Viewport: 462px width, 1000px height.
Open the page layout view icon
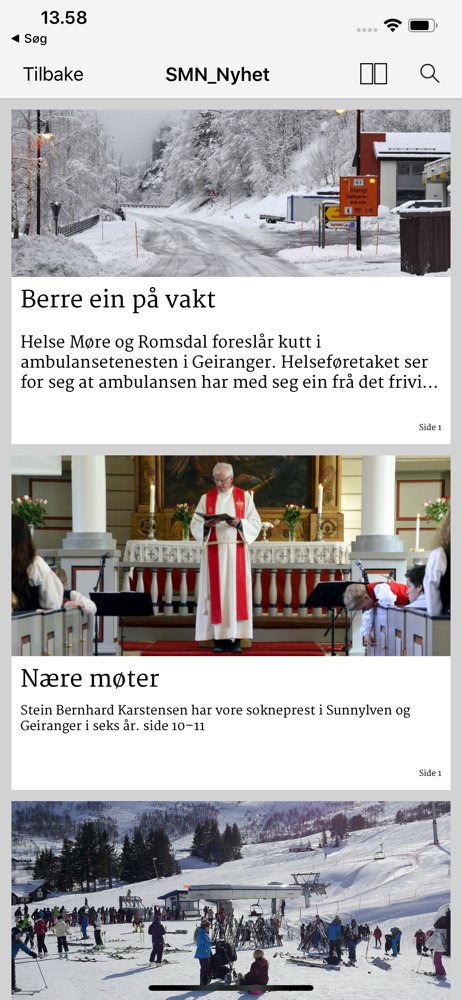(x=373, y=74)
